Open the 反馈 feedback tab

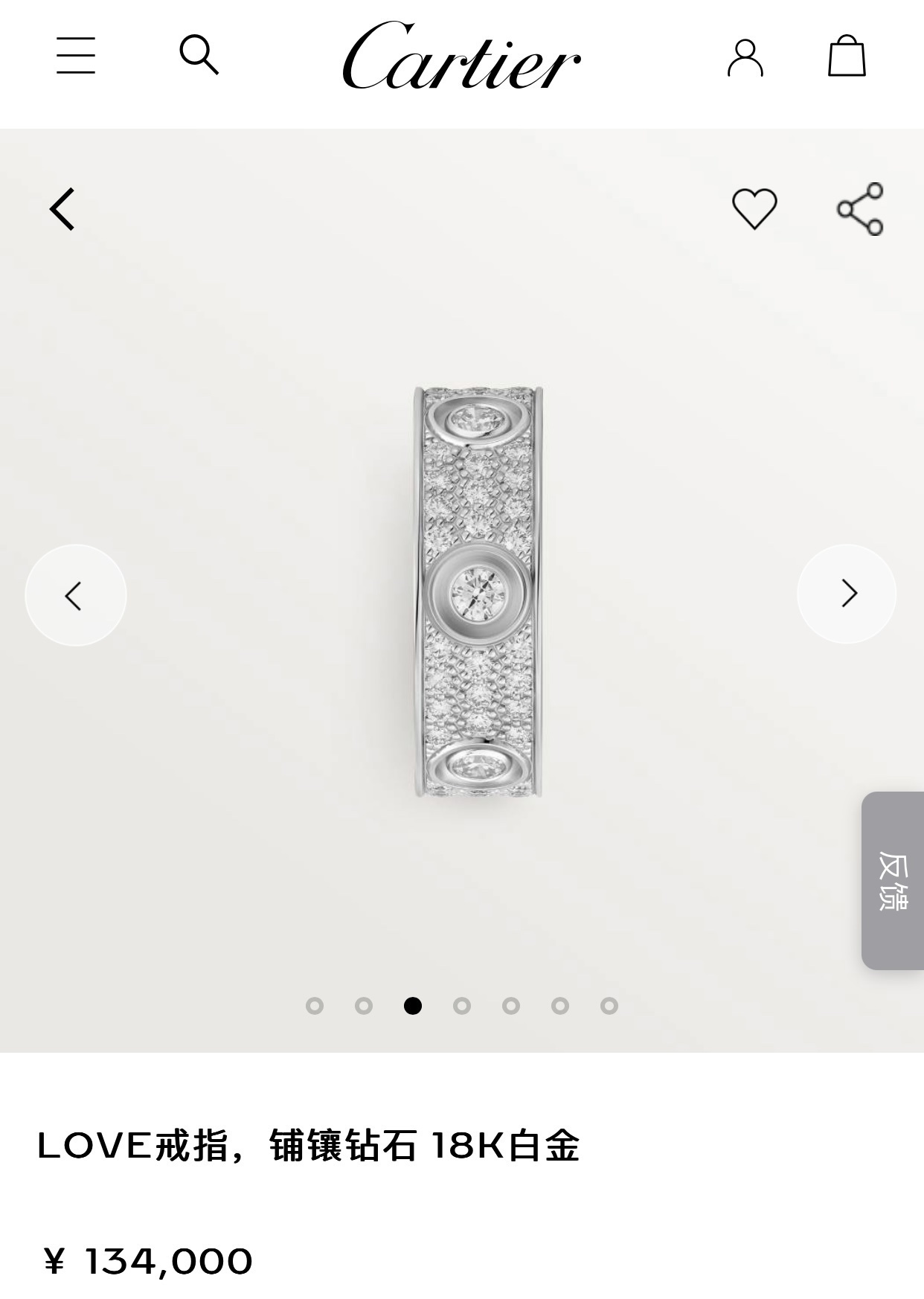893,881
